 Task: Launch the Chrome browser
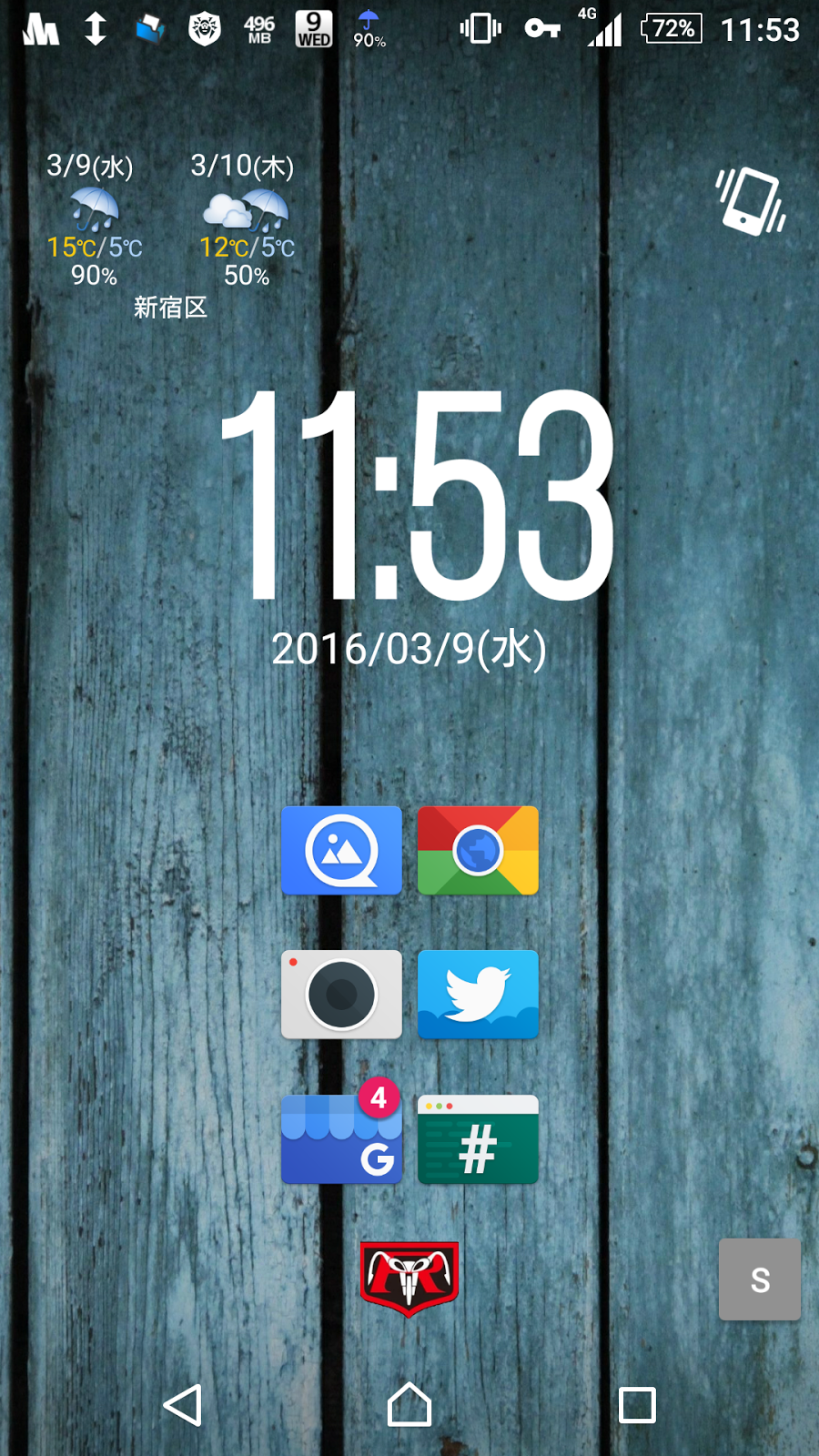(478, 850)
